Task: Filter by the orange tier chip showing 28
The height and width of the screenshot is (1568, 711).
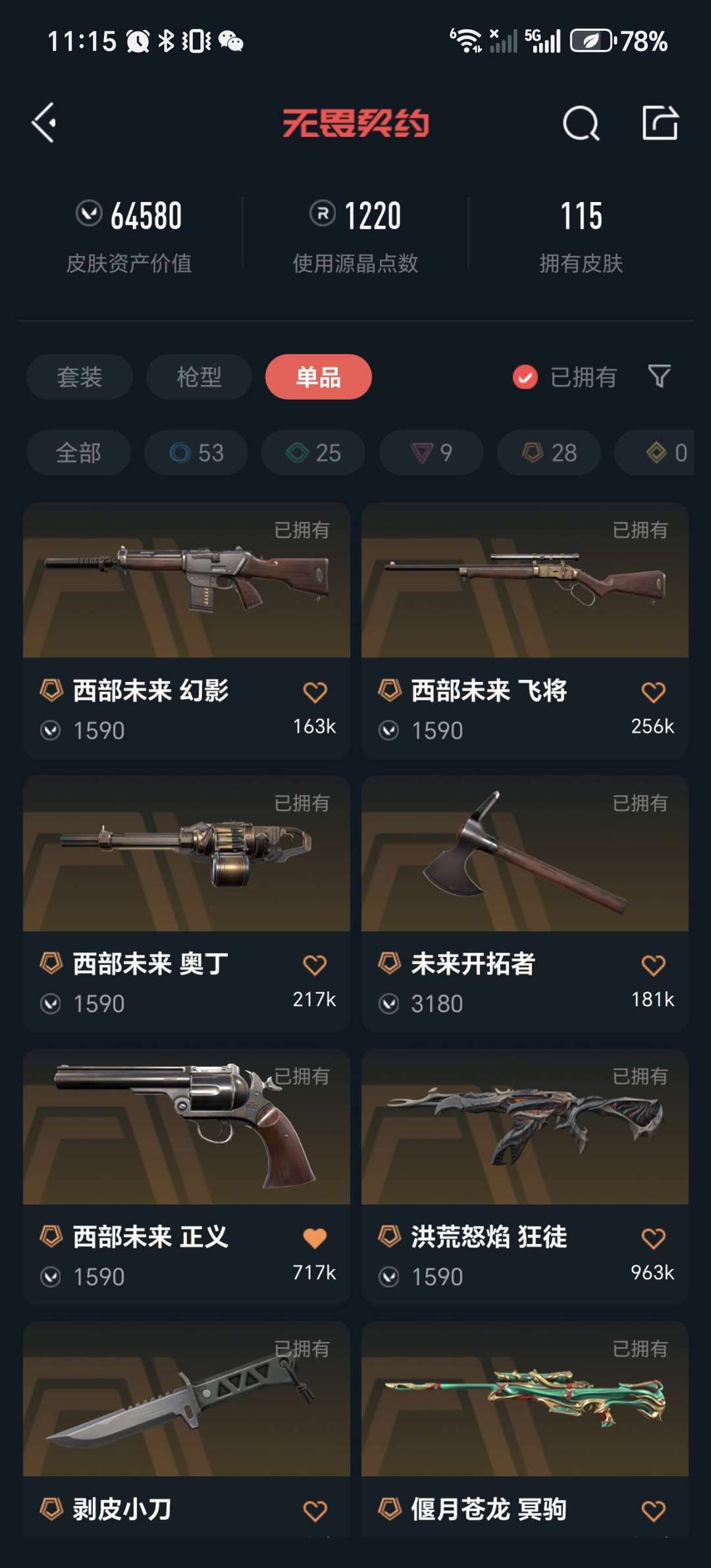Action: 549,453
